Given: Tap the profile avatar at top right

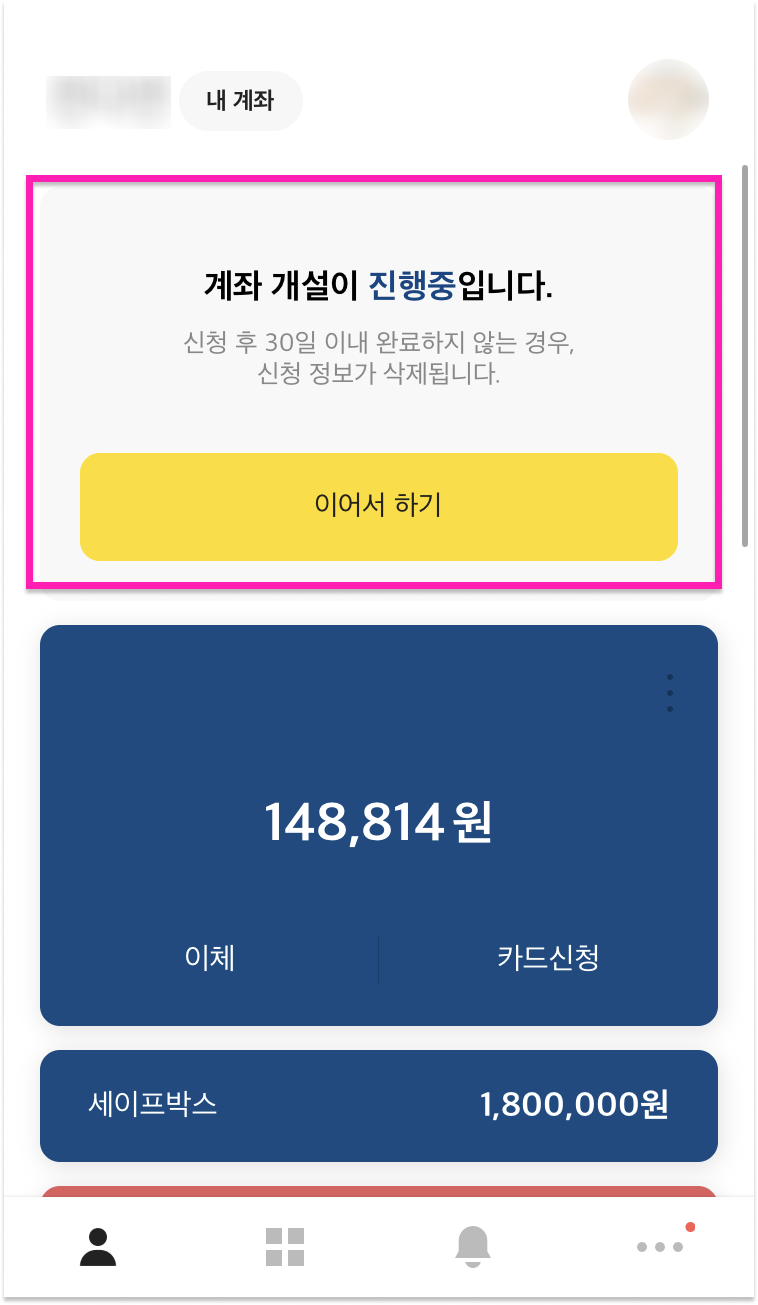Looking at the screenshot, I should (x=667, y=99).
